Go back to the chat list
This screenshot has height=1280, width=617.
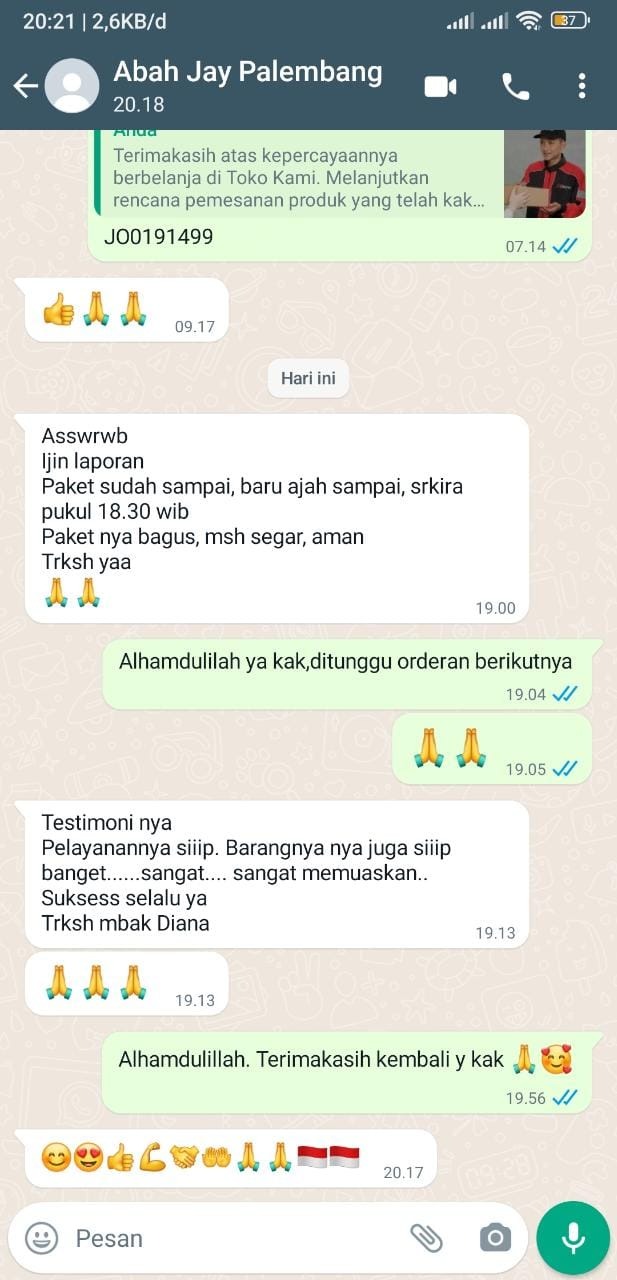pos(26,87)
